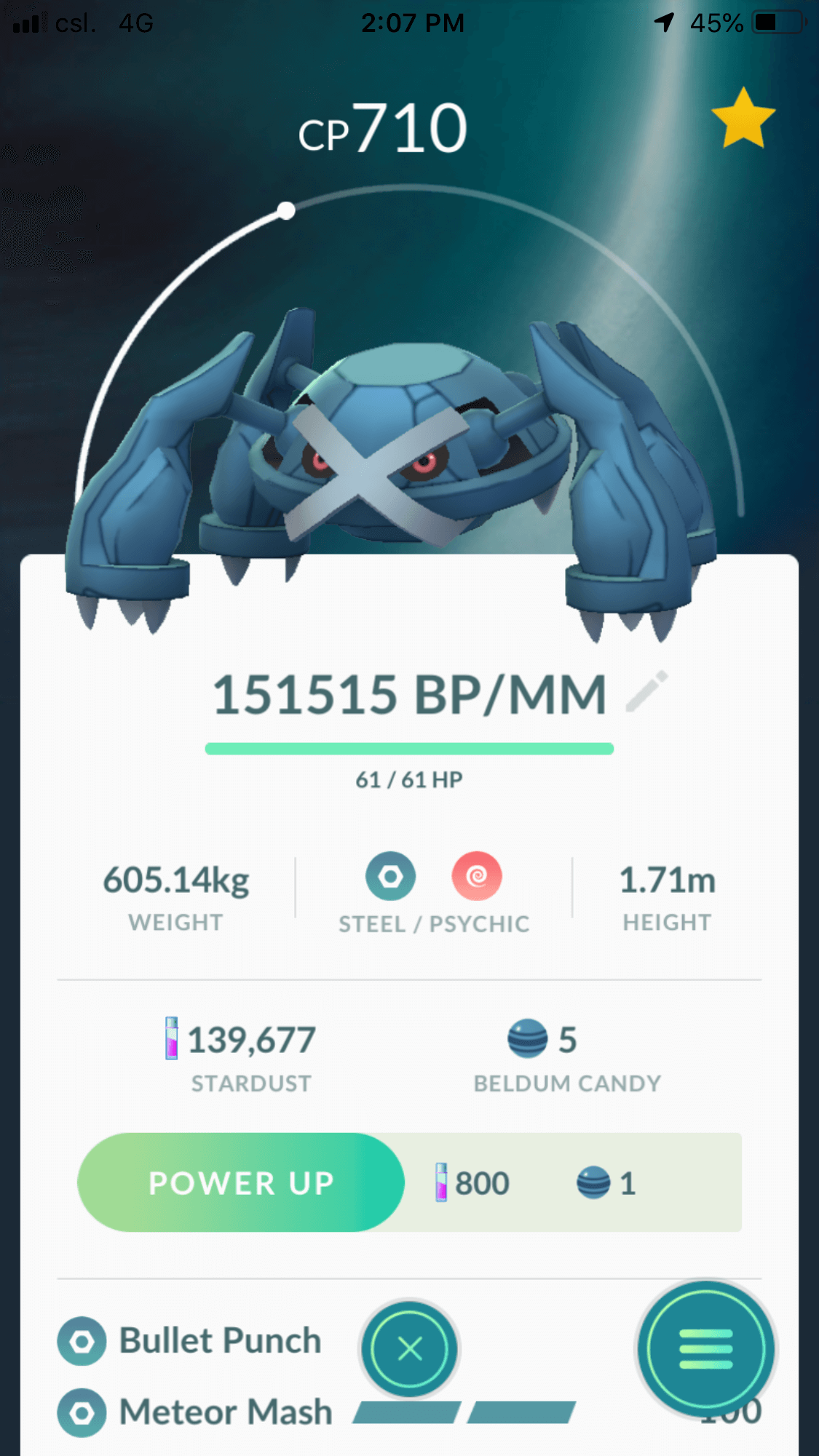Close the Pokémon details screen
Screen dimensions: 819x1456
click(410, 1348)
